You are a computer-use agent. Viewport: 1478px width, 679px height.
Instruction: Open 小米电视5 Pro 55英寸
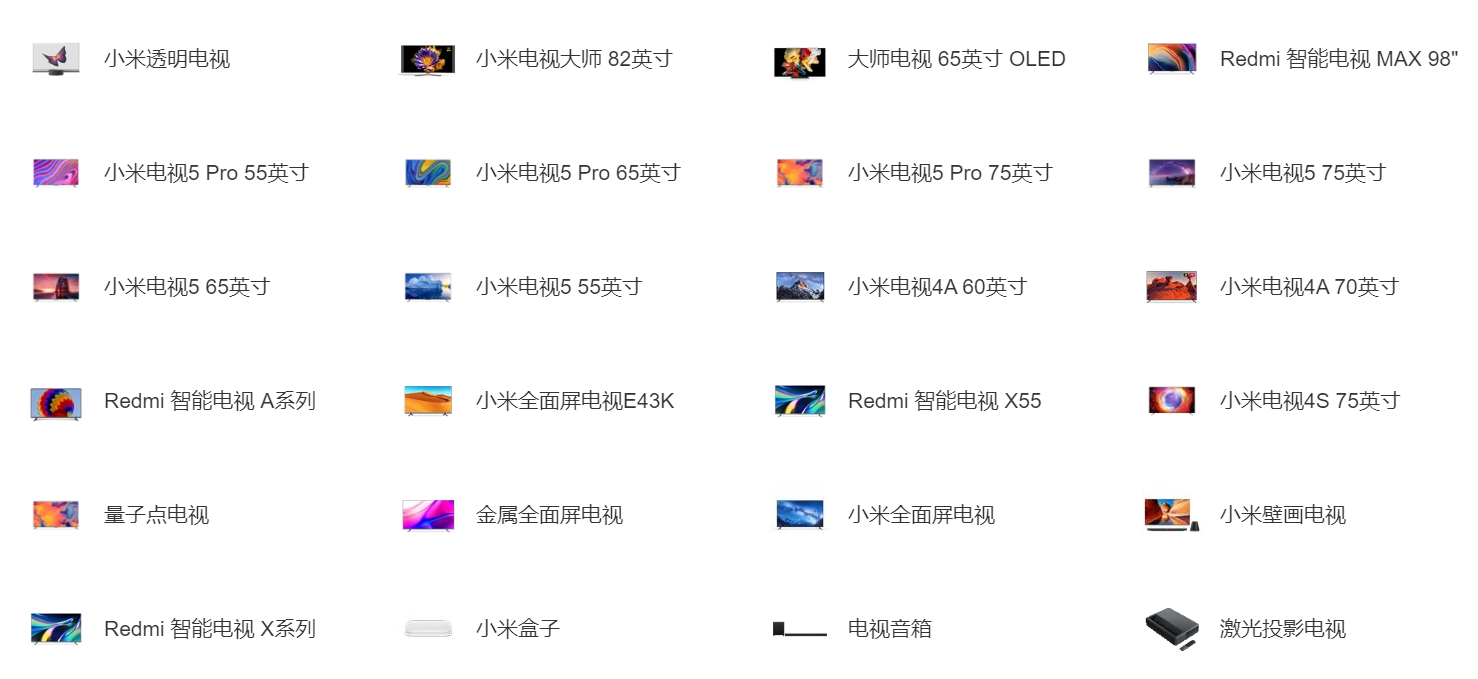[x=205, y=173]
